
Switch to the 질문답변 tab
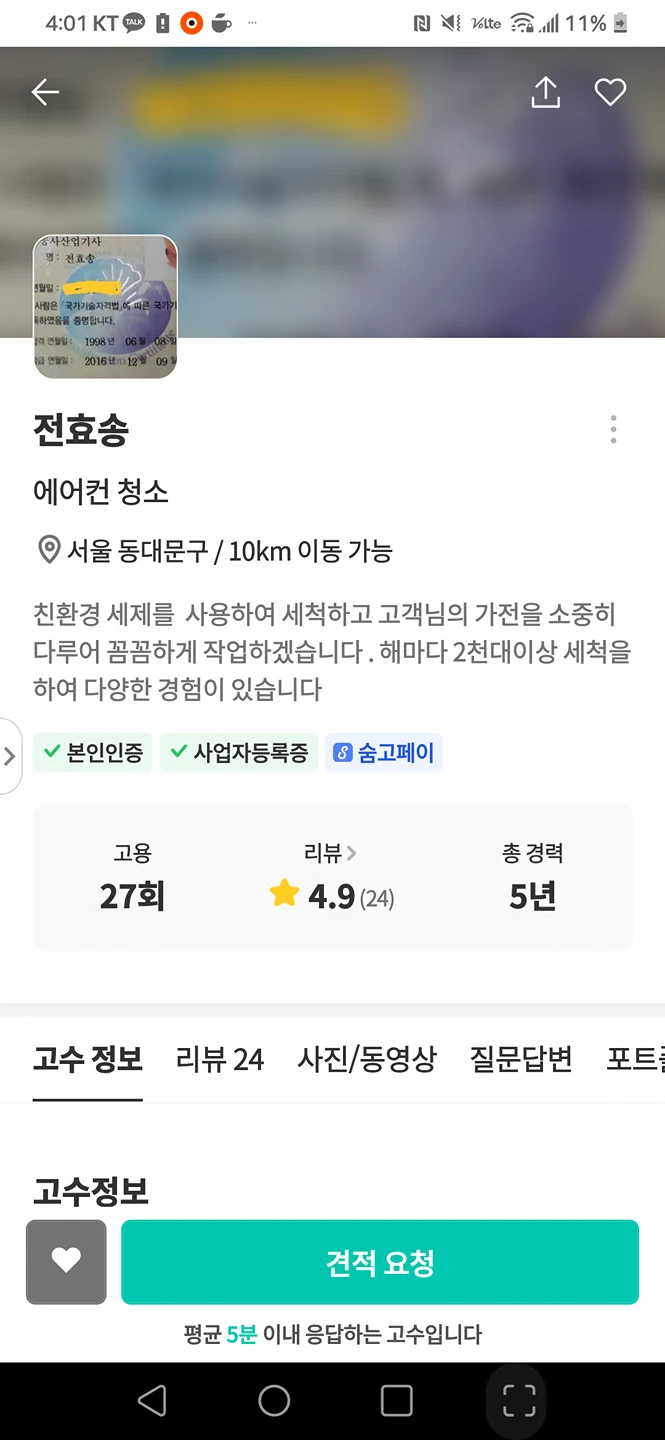(x=521, y=1059)
